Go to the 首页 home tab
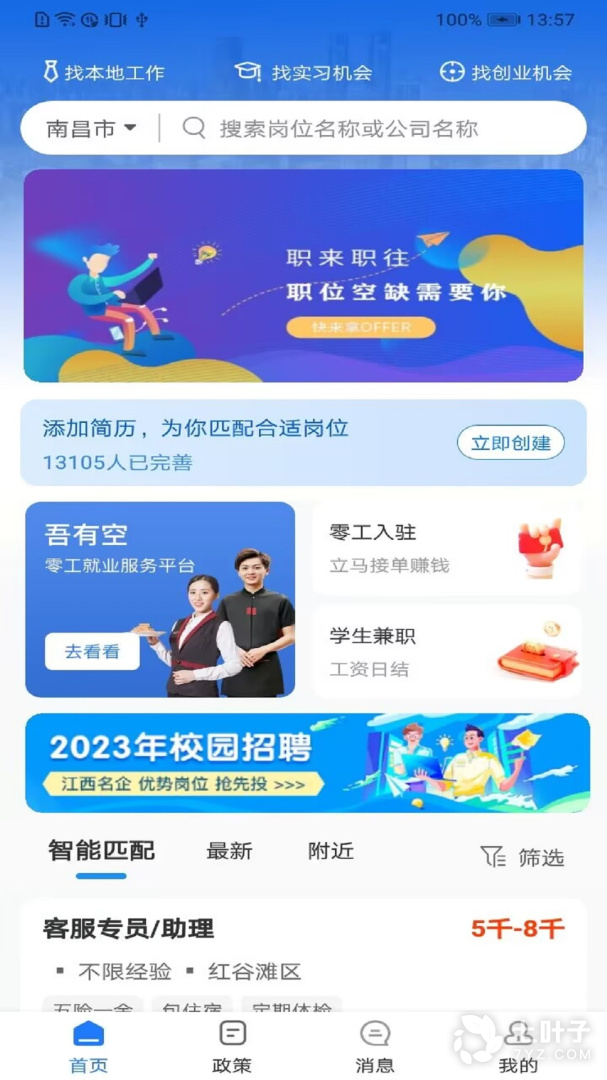The width and height of the screenshot is (607, 1080). [x=88, y=1047]
